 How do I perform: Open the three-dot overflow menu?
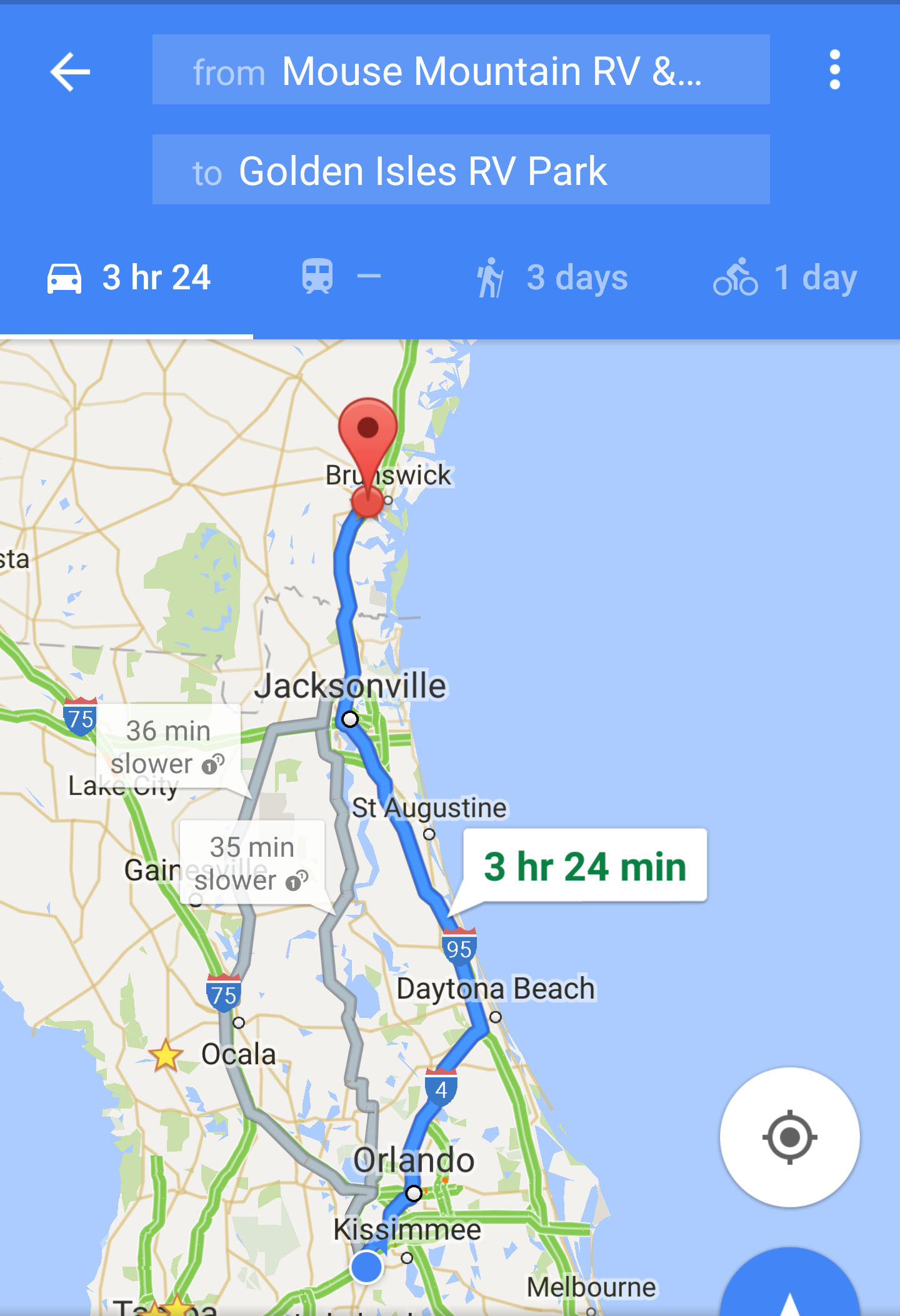point(834,70)
